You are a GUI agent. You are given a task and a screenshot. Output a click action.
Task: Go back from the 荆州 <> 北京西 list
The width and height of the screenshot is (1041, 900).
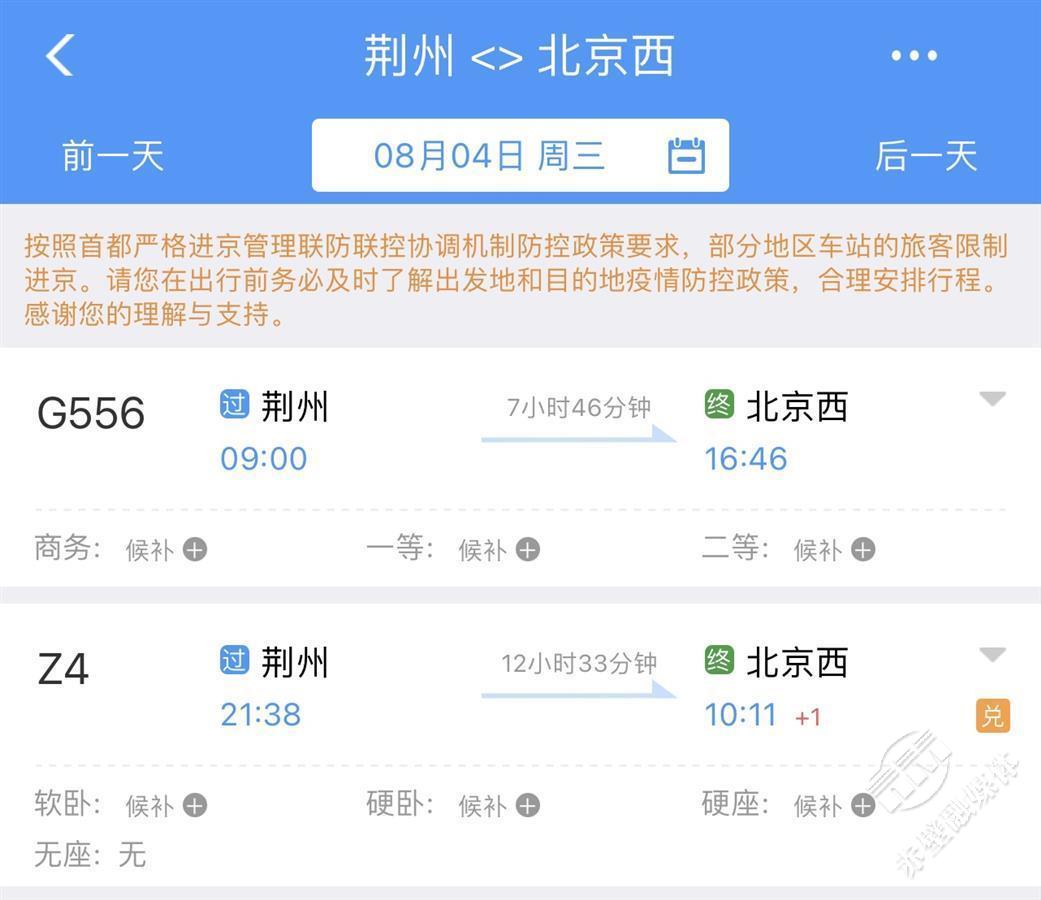60,56
